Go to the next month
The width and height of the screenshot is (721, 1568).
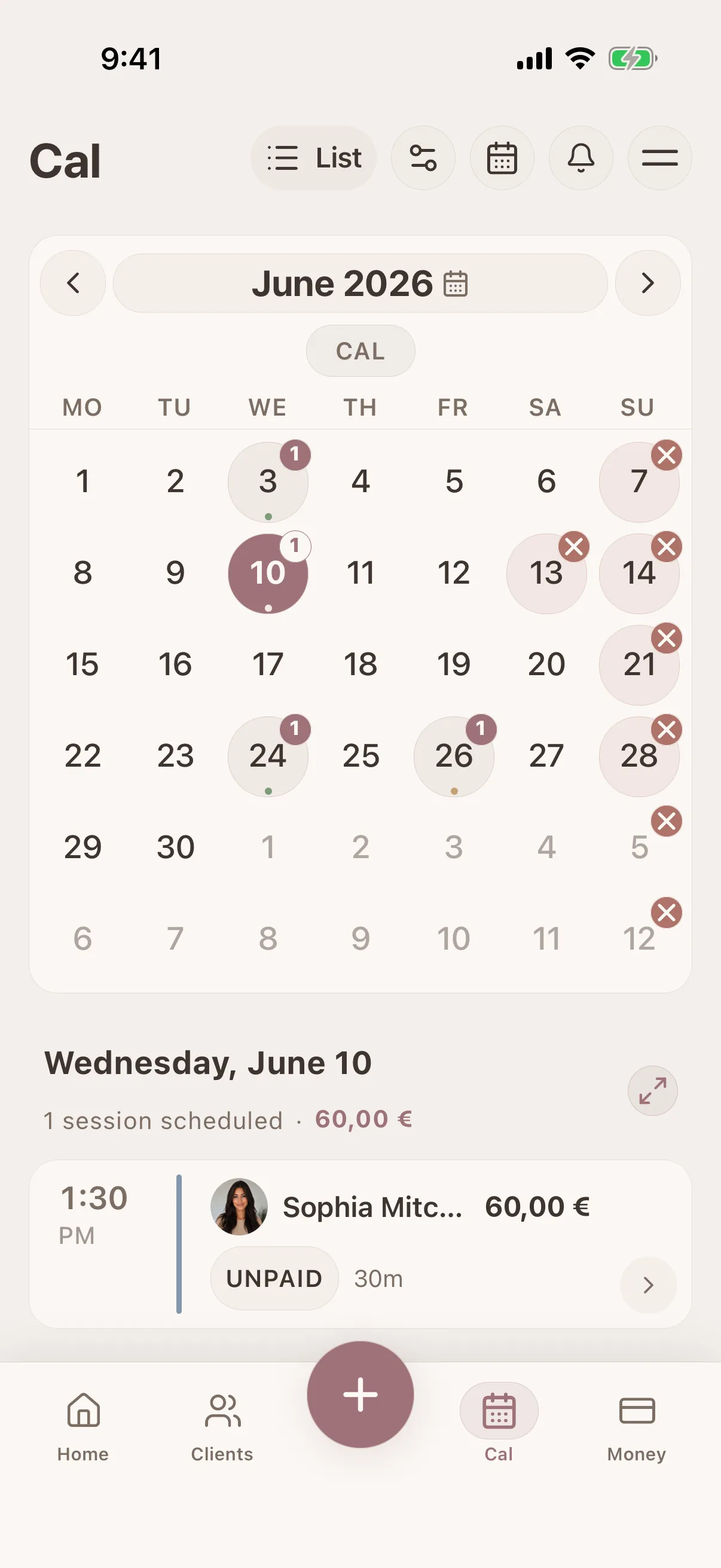tap(647, 283)
